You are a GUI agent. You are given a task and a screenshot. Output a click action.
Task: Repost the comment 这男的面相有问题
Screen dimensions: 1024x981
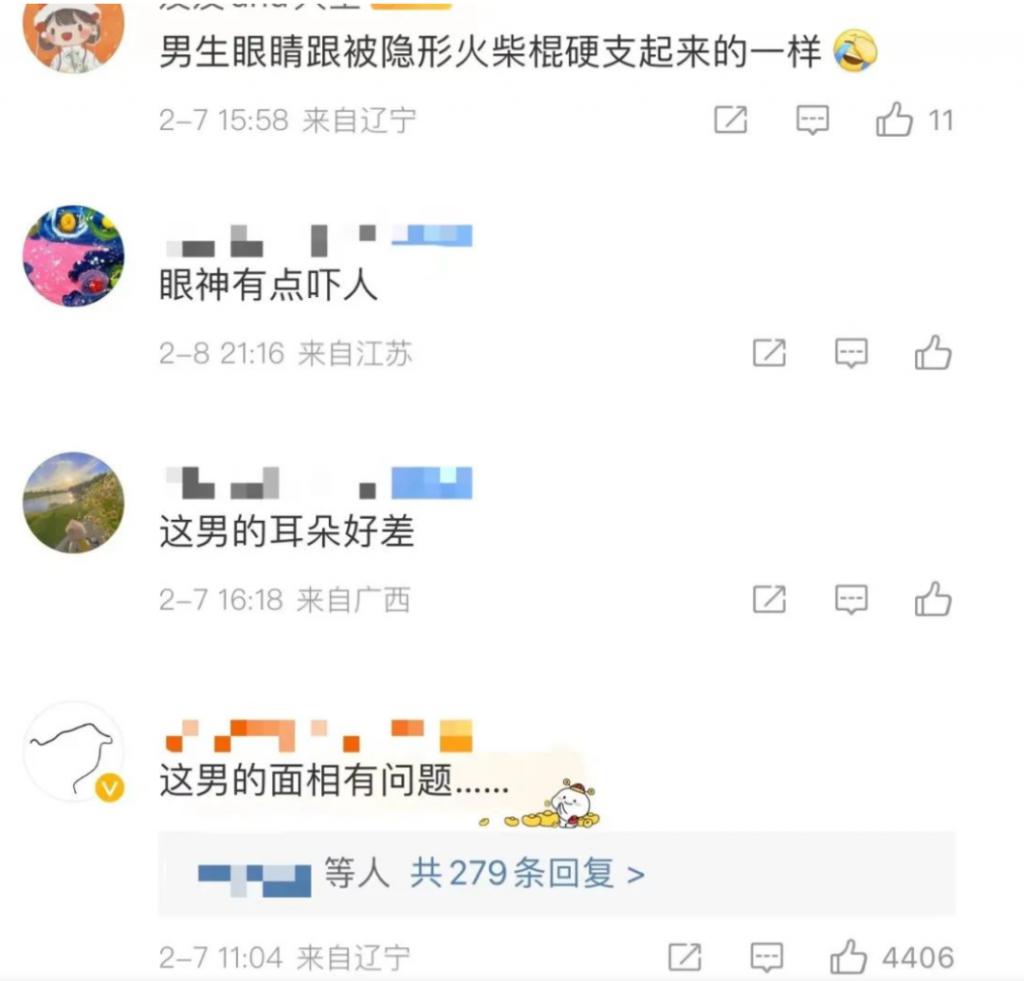point(684,957)
